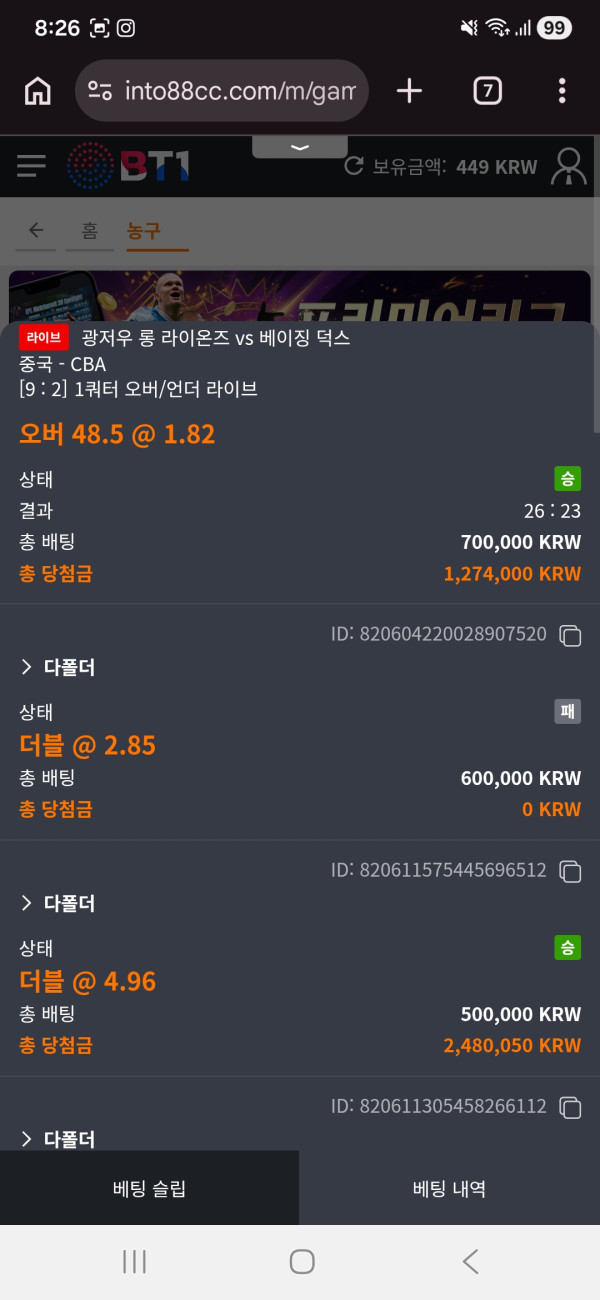Viewport: 600px width, 1300px height.
Task: Switch to the 베팅 내역 tab
Action: [x=449, y=1189]
